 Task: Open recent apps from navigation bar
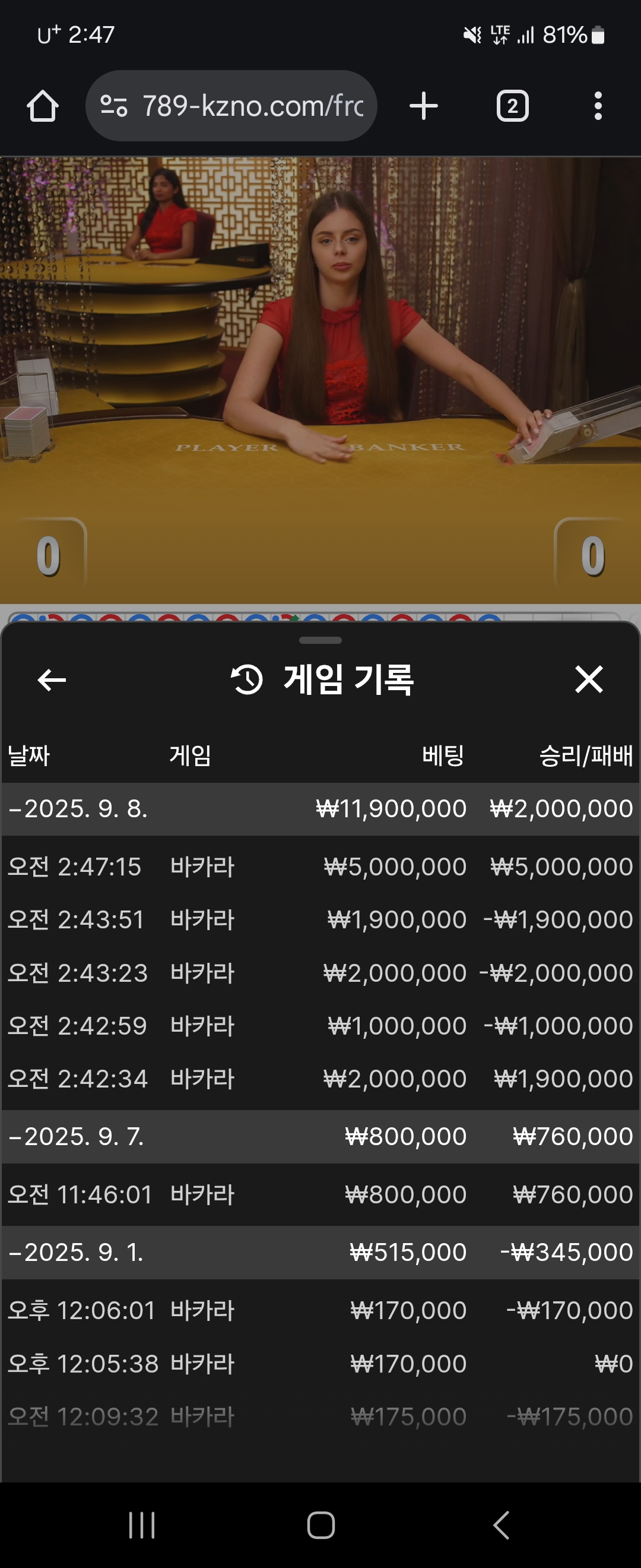click(x=142, y=1525)
